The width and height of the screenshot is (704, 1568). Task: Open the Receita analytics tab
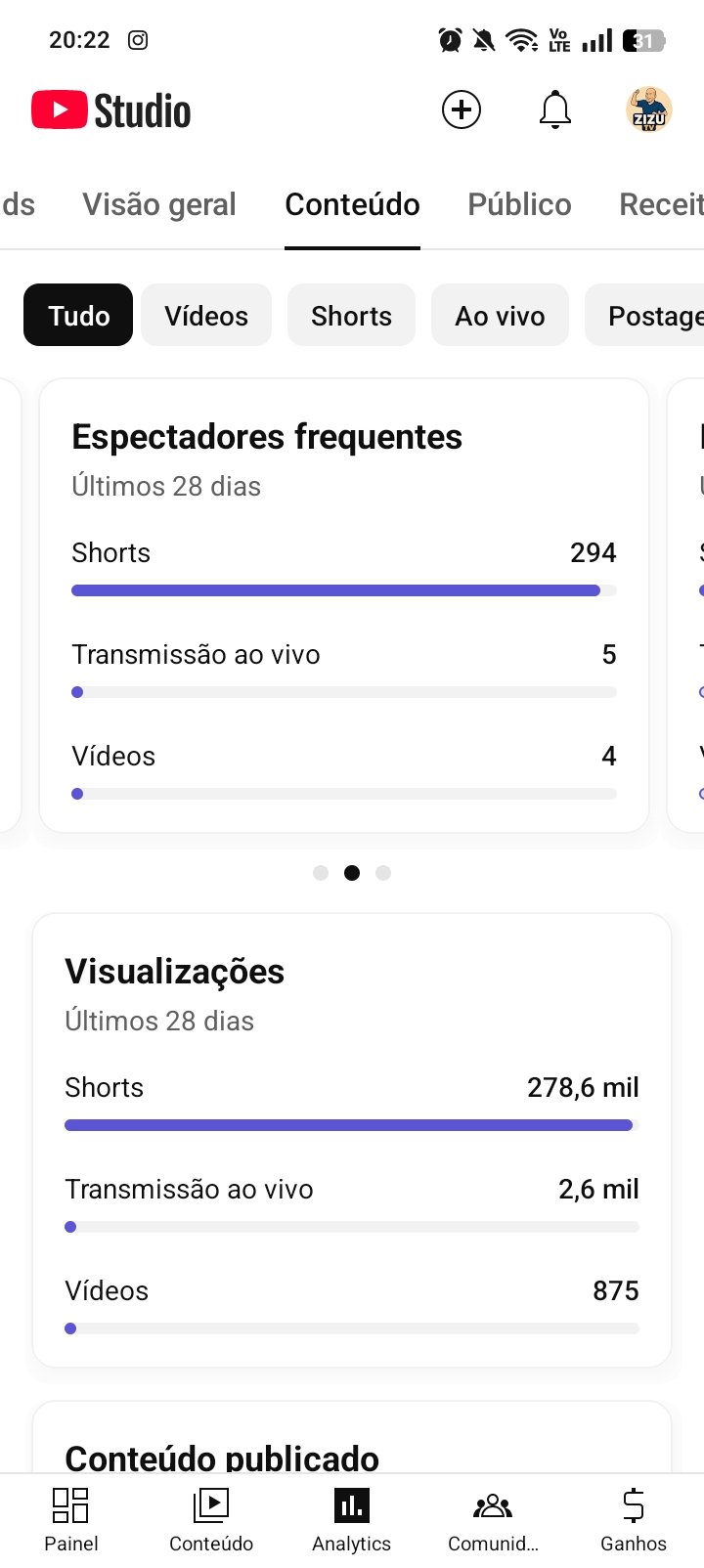[x=661, y=204]
